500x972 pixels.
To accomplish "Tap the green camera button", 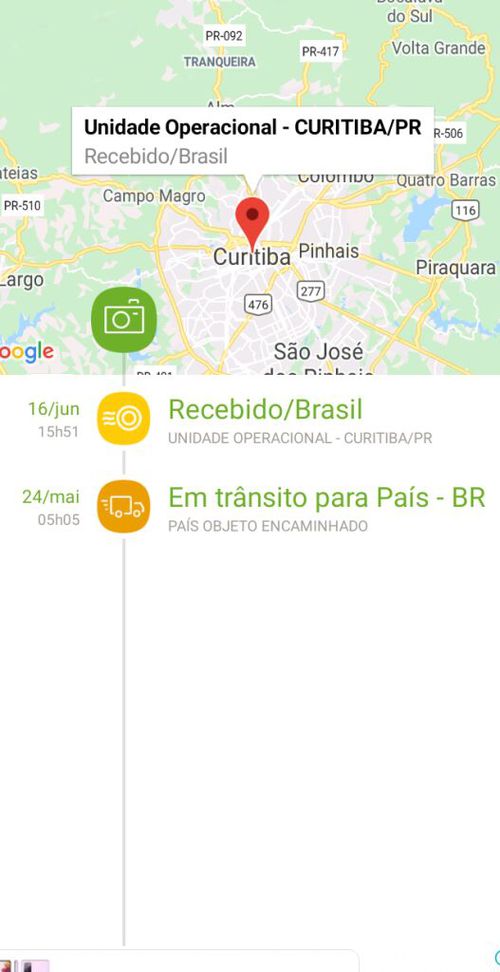I will pyautogui.click(x=124, y=320).
